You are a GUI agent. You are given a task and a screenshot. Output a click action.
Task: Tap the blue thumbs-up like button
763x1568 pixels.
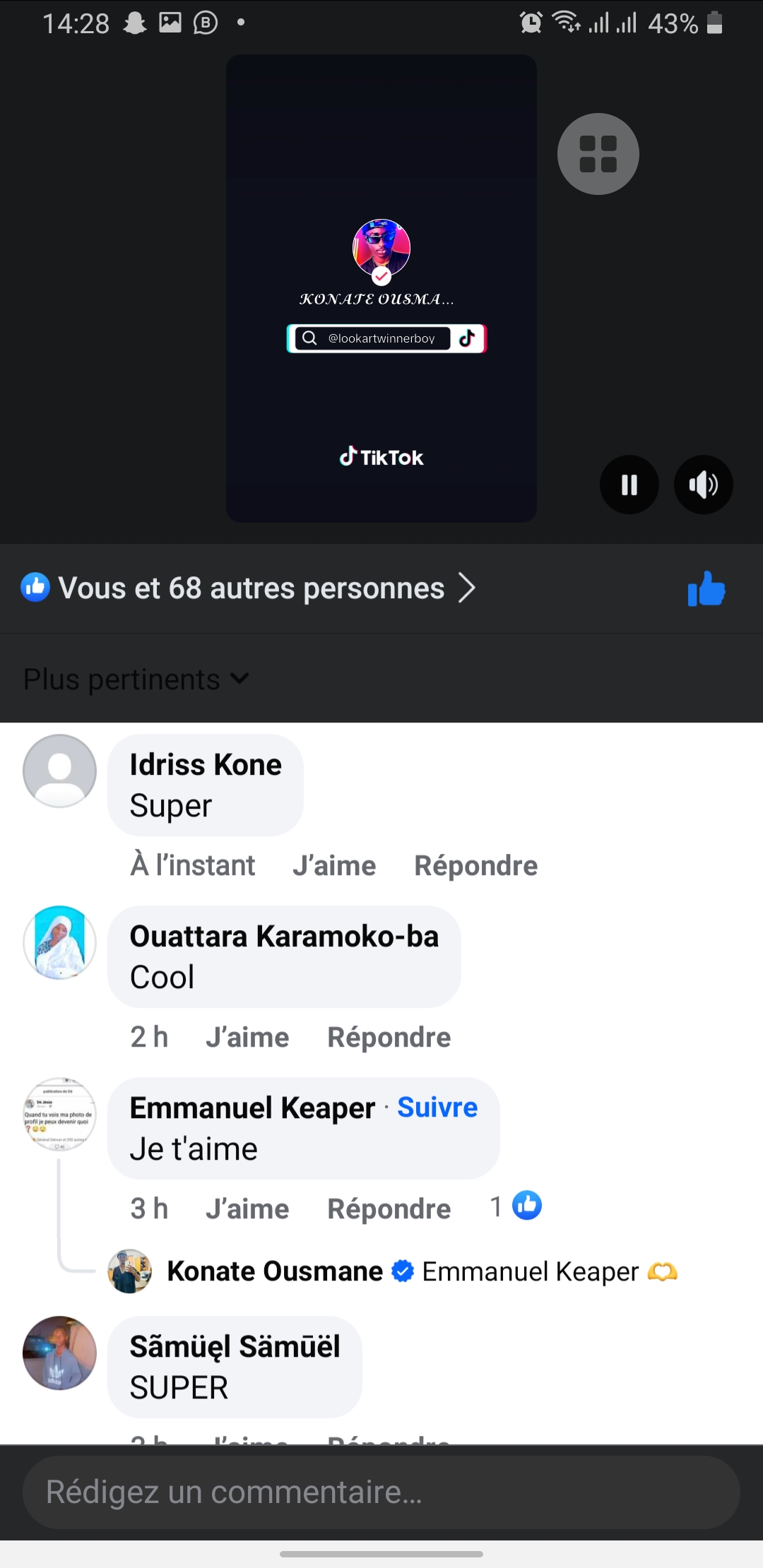706,589
